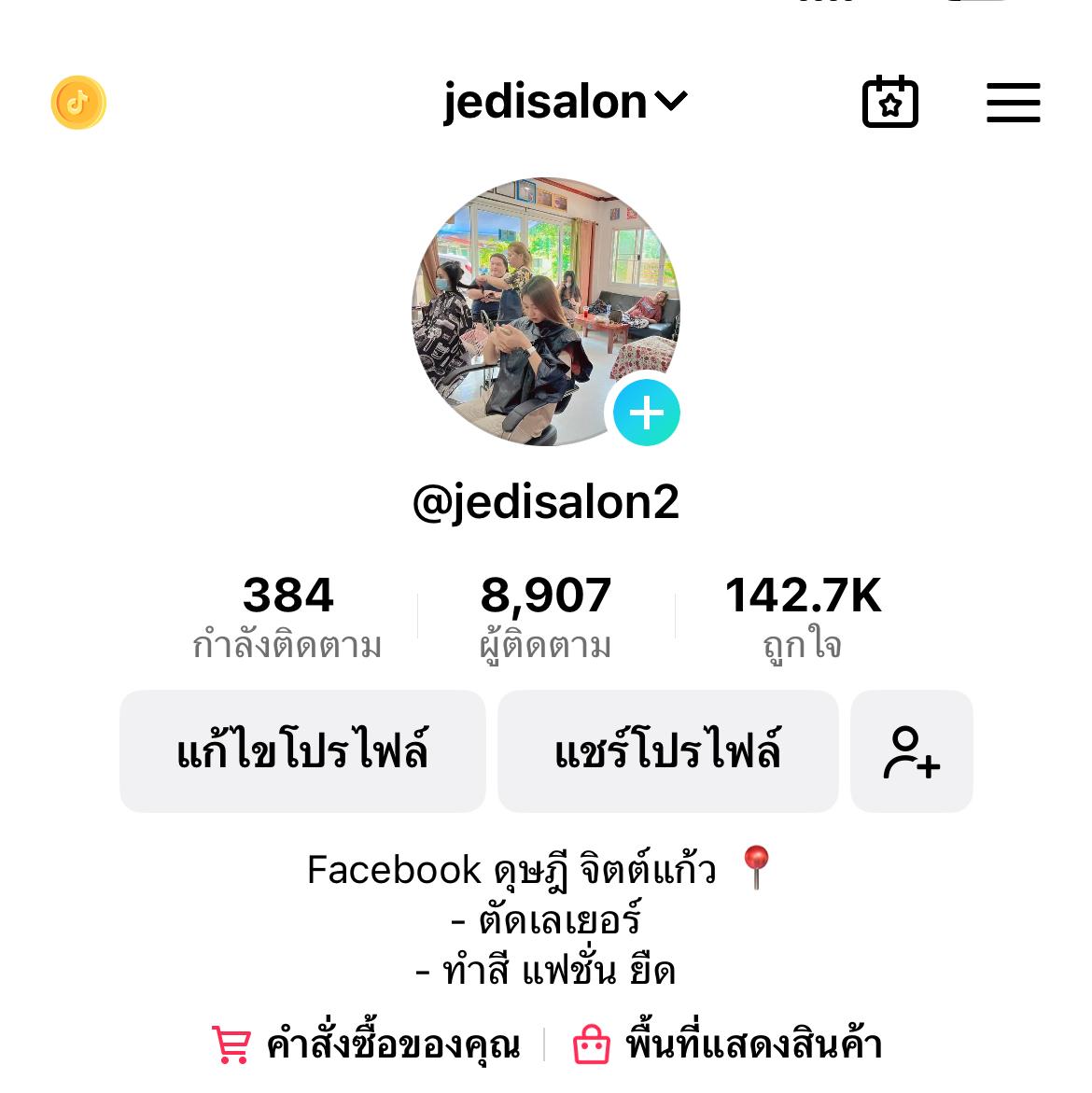Tap the bio line about layered haircuts

pos(546,922)
